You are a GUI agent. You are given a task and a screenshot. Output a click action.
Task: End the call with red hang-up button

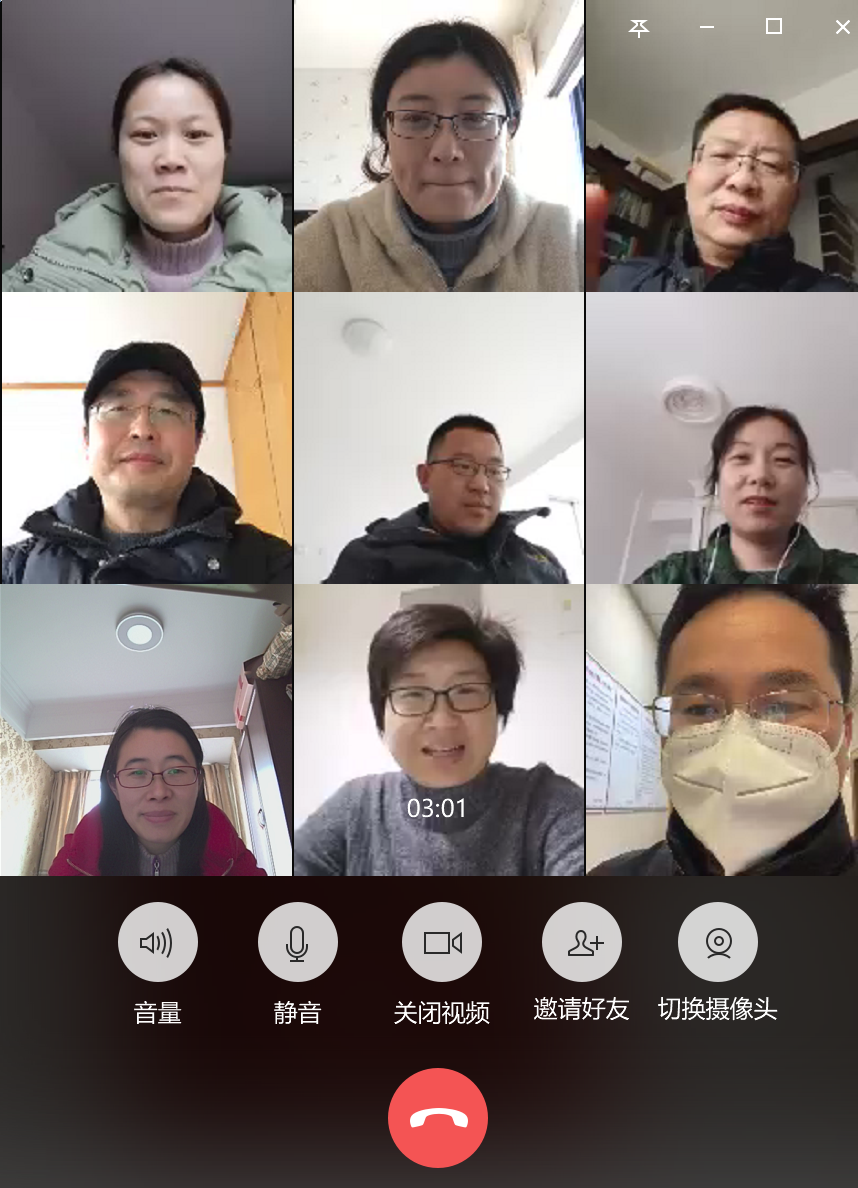(x=438, y=1117)
